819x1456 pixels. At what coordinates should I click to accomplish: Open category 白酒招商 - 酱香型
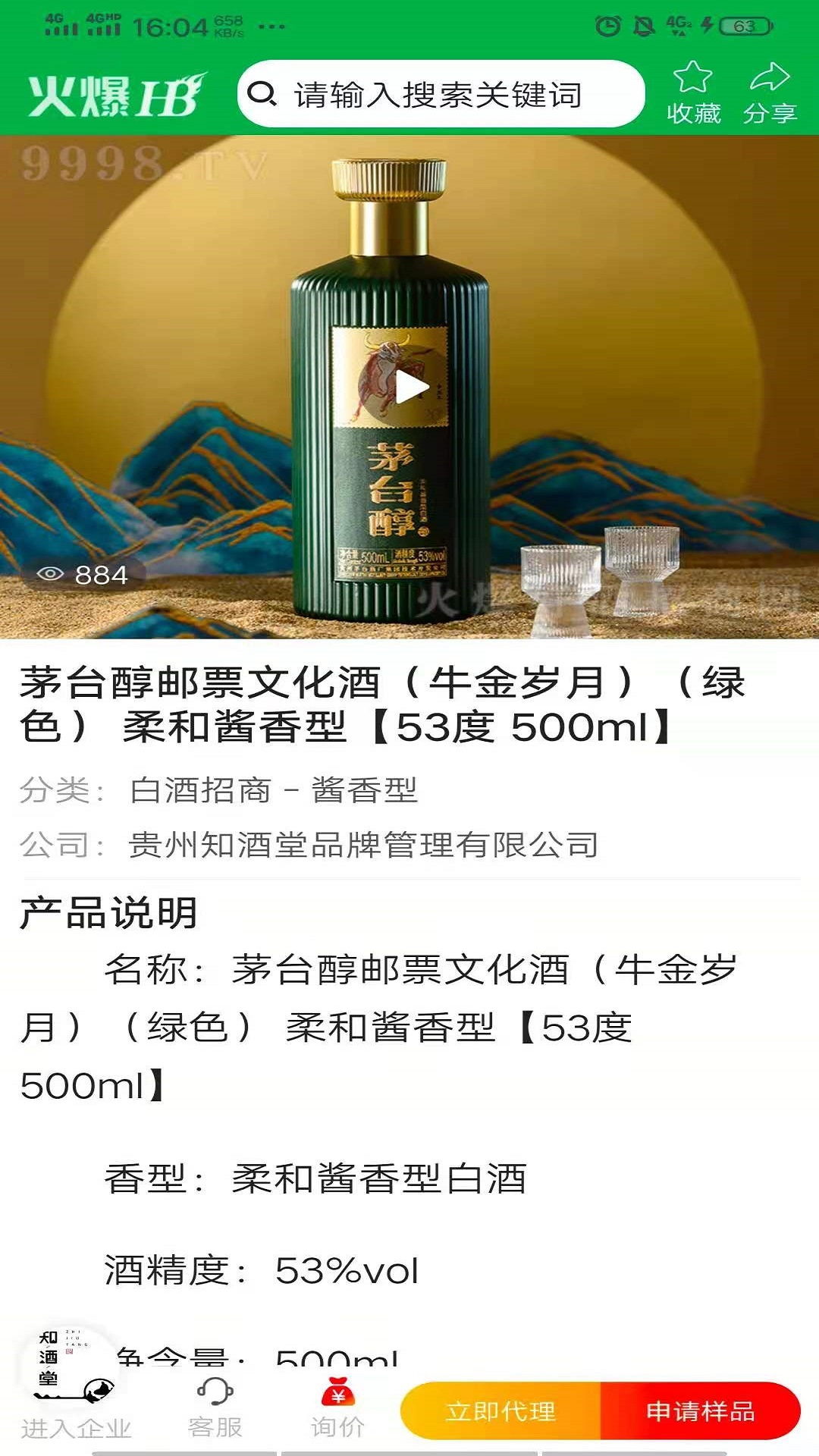click(273, 790)
